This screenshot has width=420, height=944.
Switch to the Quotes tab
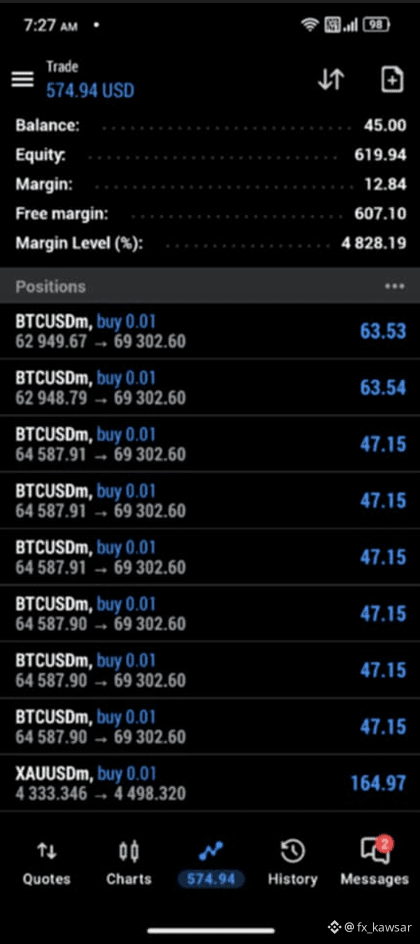click(x=46, y=864)
